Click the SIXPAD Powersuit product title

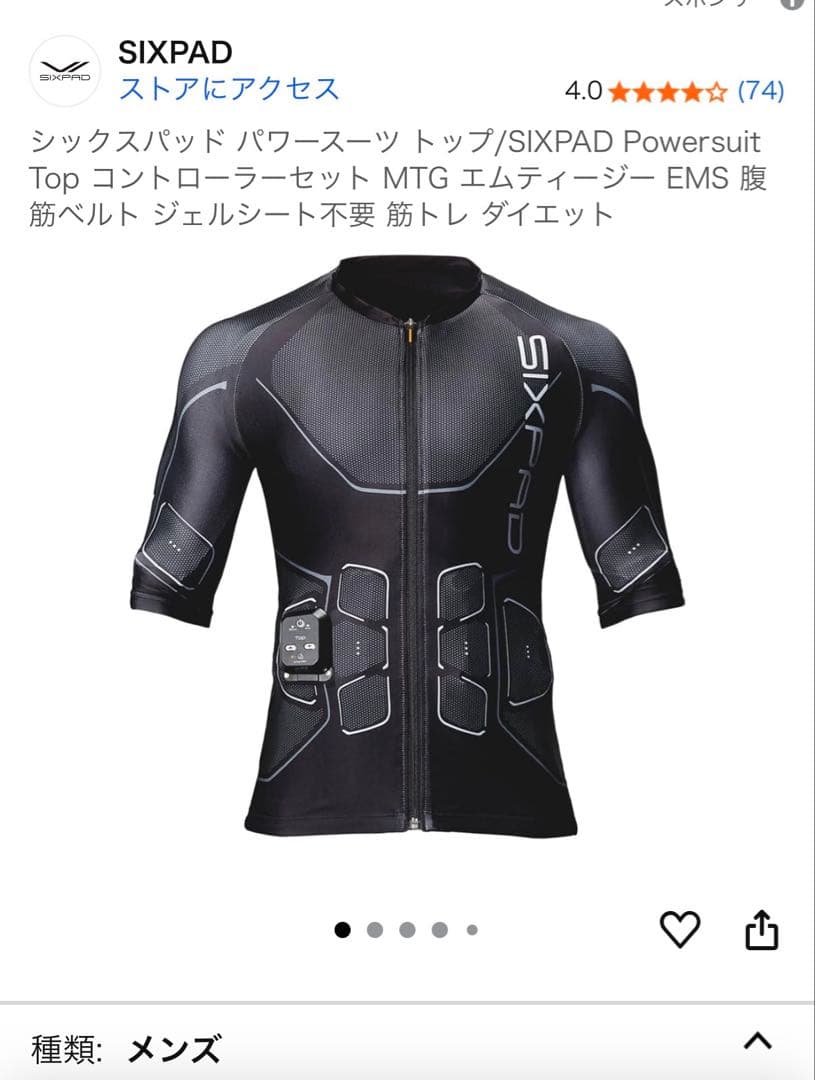tap(400, 180)
